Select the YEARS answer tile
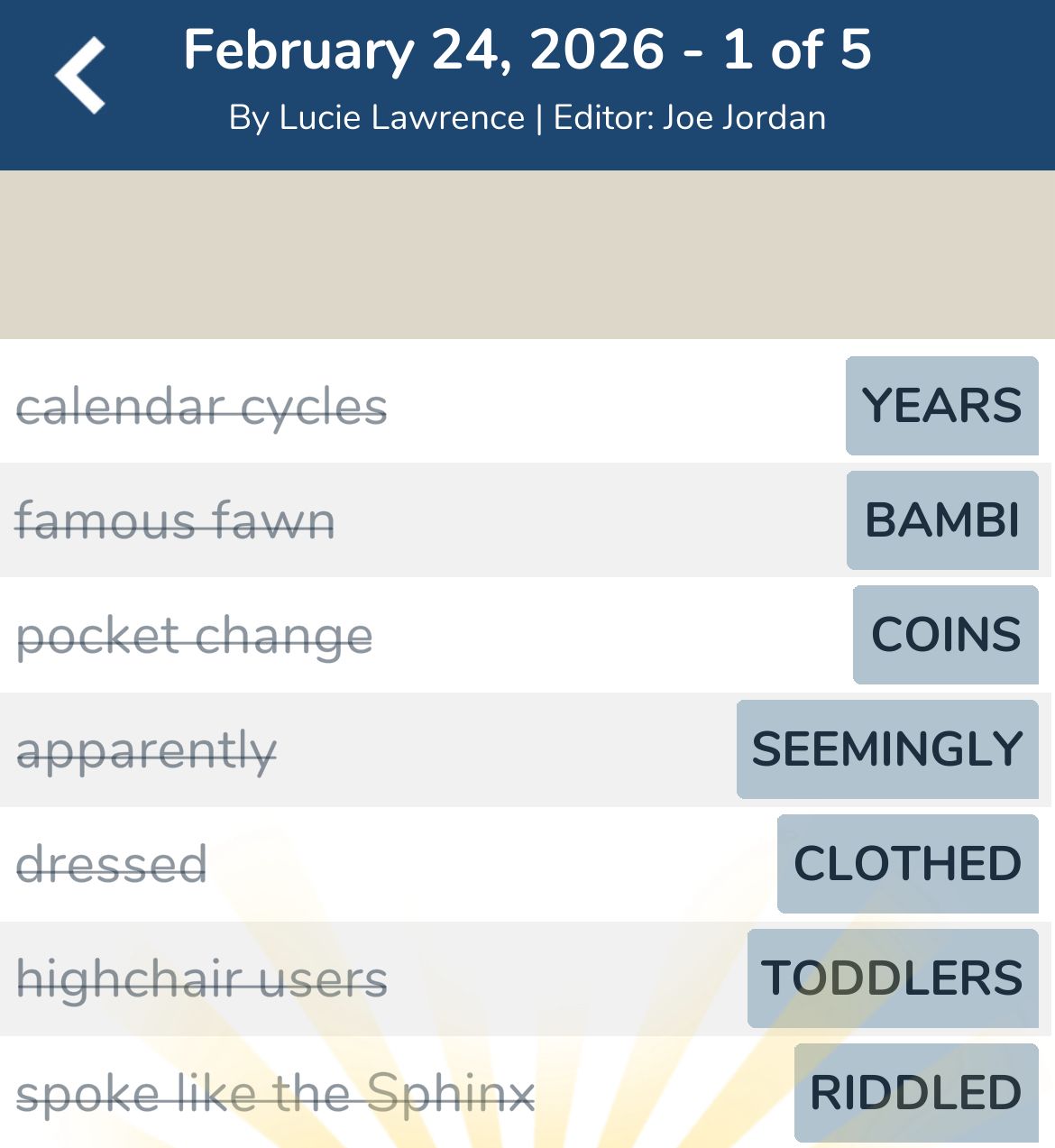1055x1148 pixels. coord(941,407)
